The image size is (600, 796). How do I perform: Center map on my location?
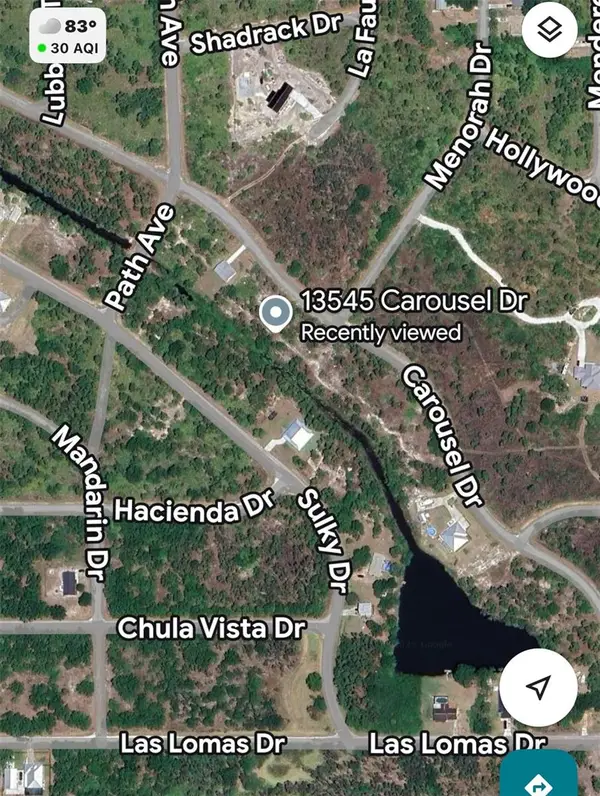(x=538, y=686)
